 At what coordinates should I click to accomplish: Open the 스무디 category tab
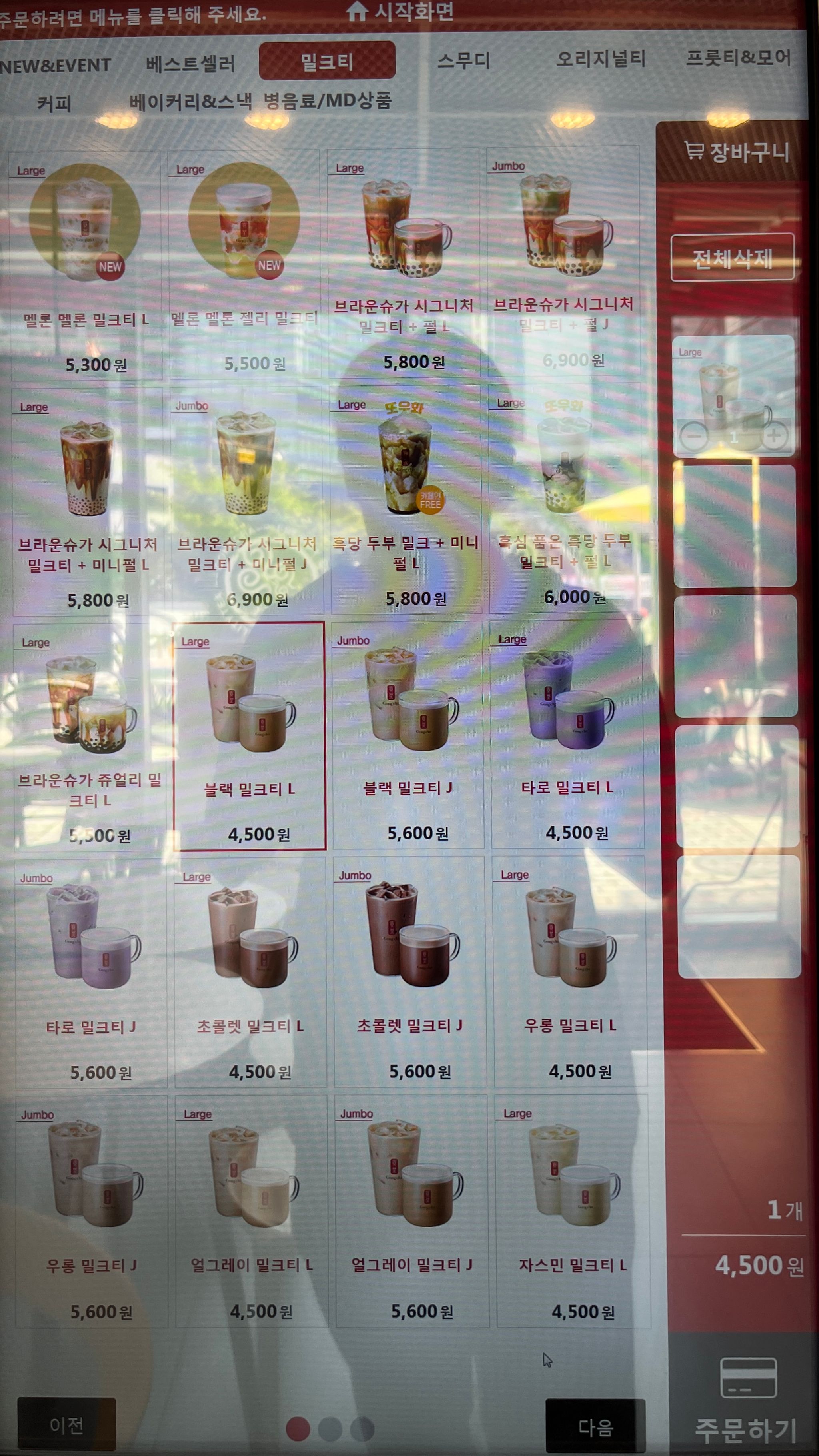click(463, 60)
